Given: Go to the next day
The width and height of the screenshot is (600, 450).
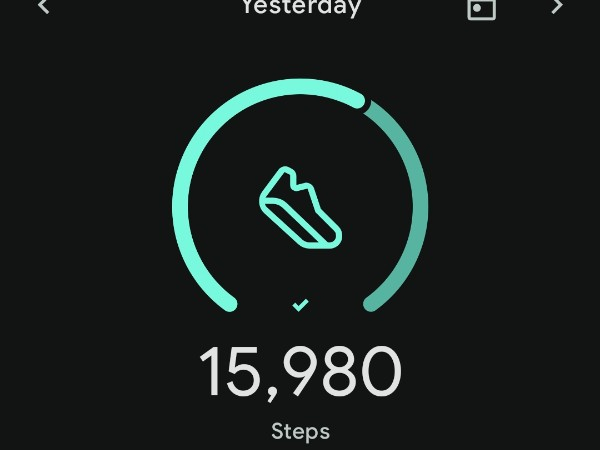Looking at the screenshot, I should 557,7.
